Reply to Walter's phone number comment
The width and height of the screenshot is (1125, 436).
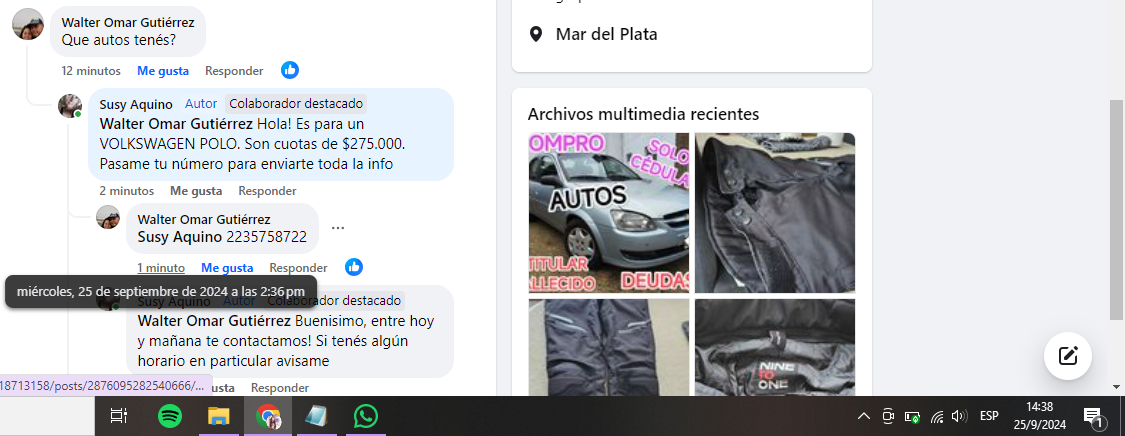pos(298,268)
